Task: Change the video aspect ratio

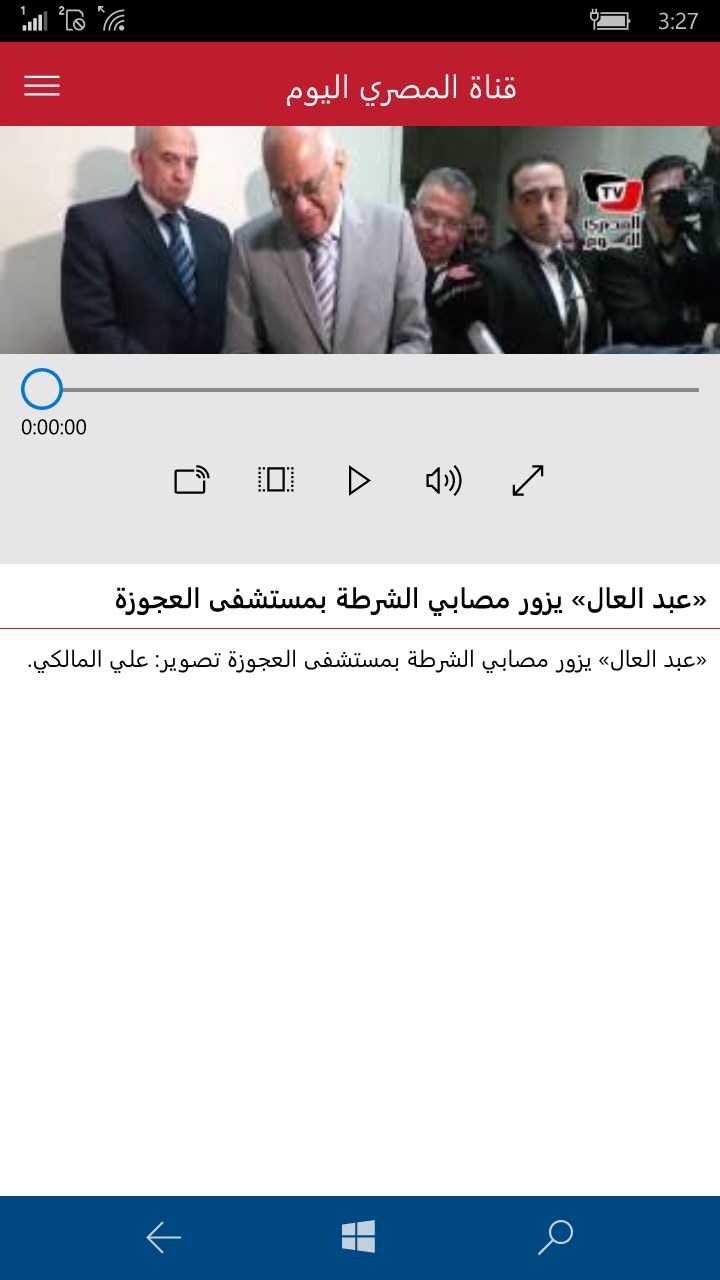Action: (x=275, y=480)
